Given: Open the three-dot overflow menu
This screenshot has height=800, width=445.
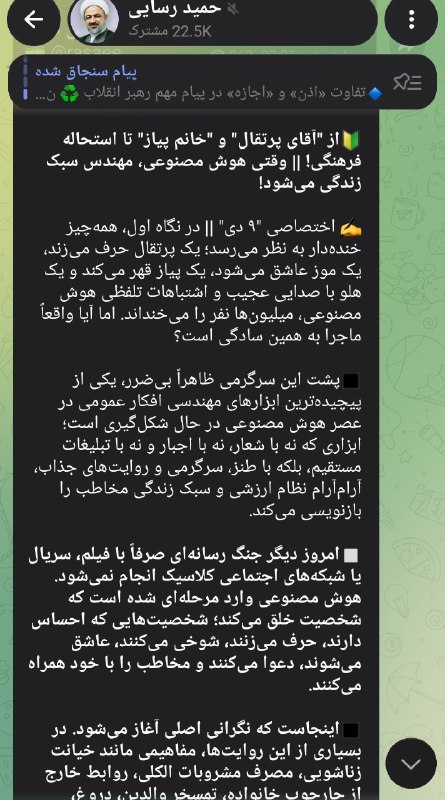Looking at the screenshot, I should click(411, 20).
